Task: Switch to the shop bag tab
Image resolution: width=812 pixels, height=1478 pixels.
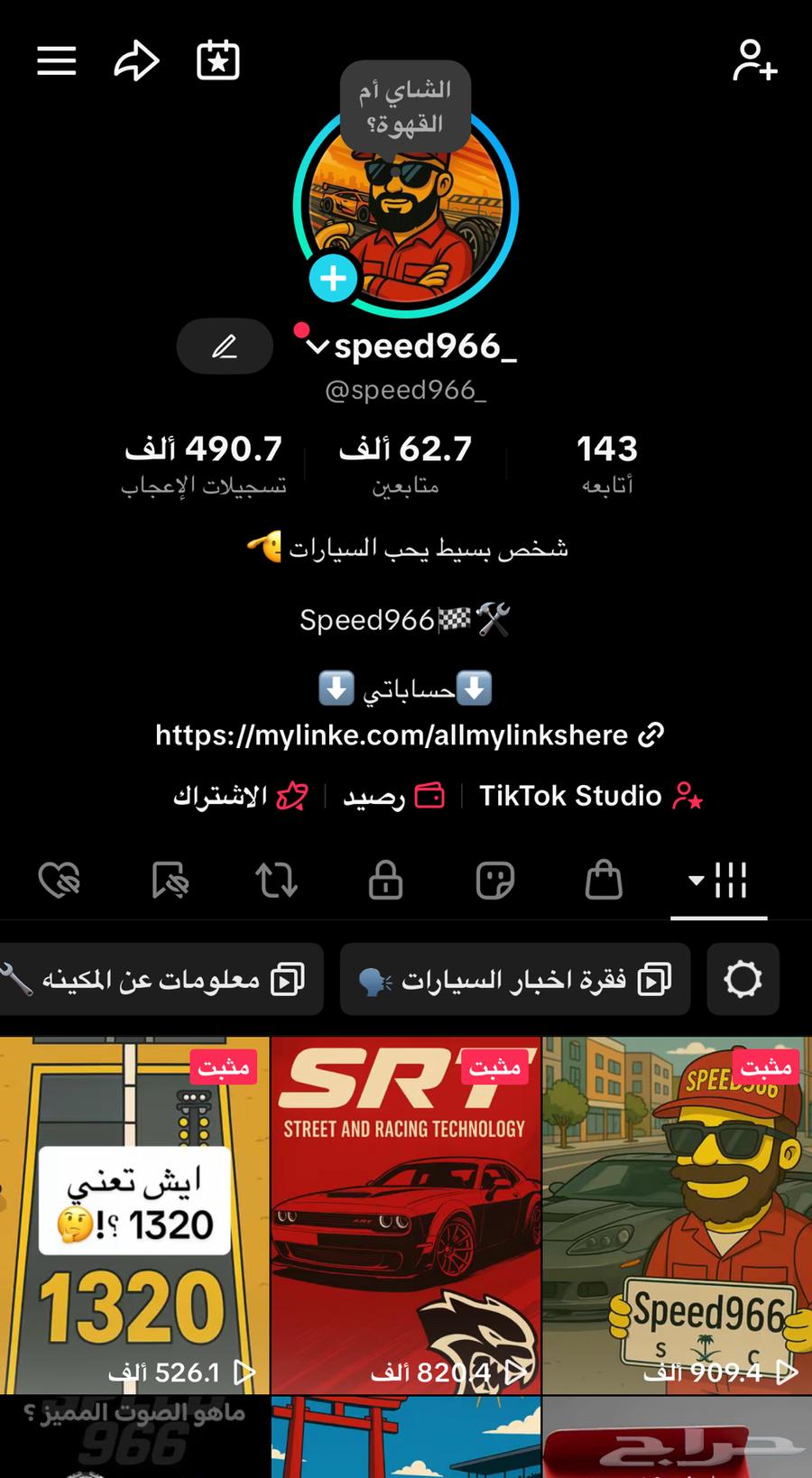Action: [604, 880]
